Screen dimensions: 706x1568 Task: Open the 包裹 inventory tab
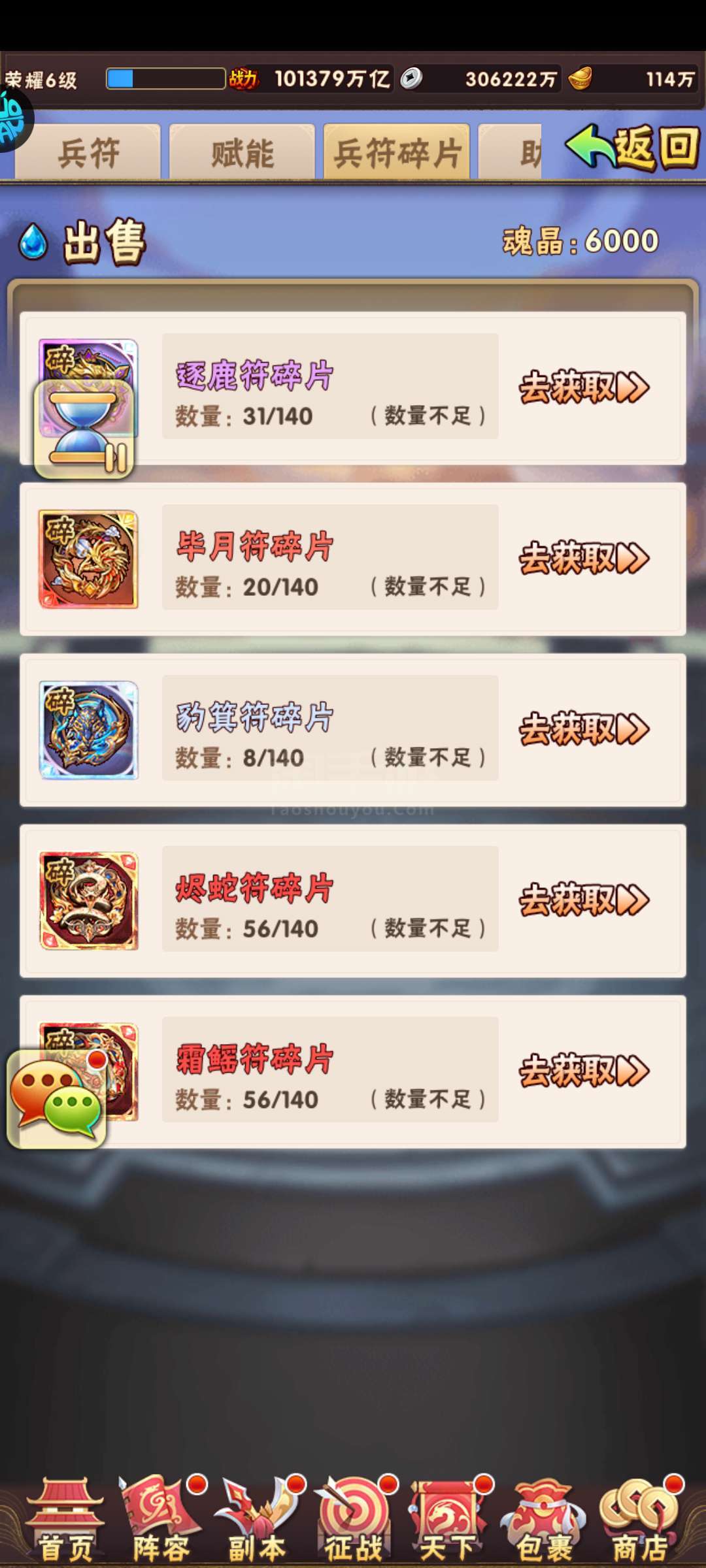click(544, 1519)
